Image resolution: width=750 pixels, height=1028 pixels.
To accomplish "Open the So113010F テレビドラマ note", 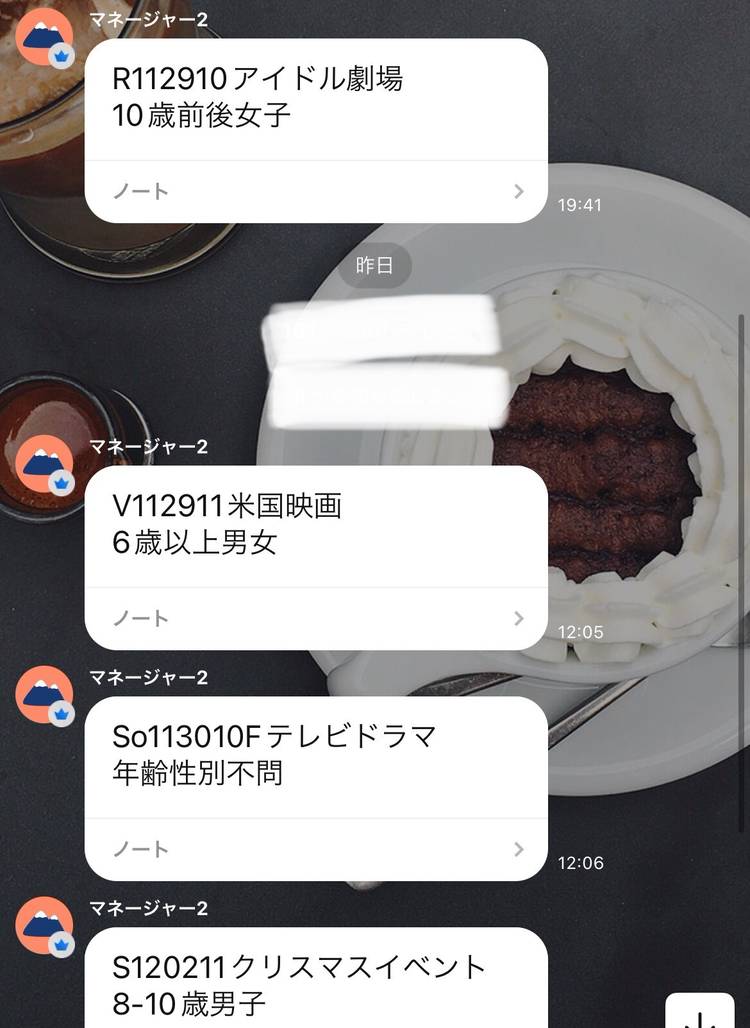I will pos(316,849).
